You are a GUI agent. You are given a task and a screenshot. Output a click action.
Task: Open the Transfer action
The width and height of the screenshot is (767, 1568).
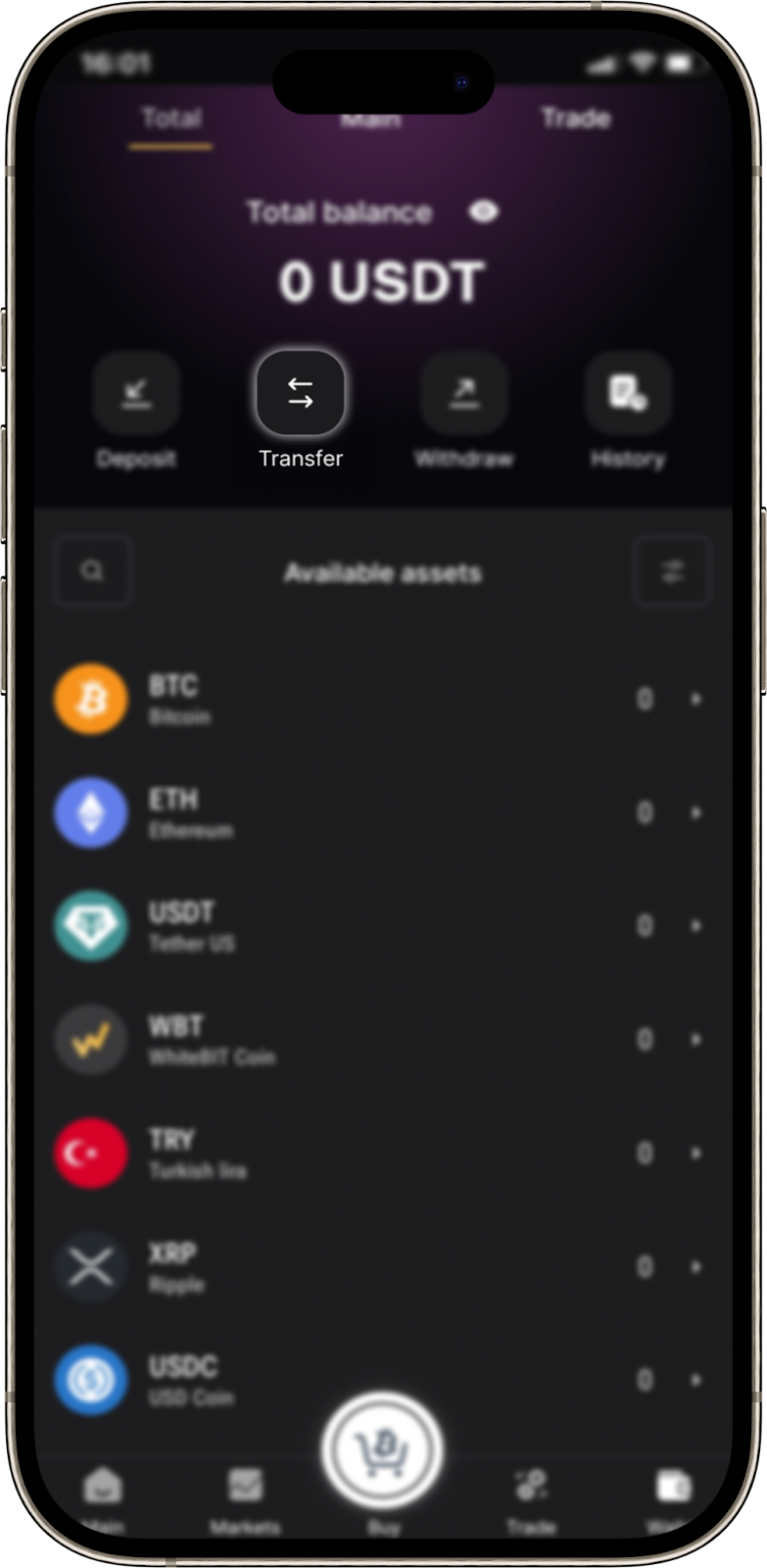point(300,394)
